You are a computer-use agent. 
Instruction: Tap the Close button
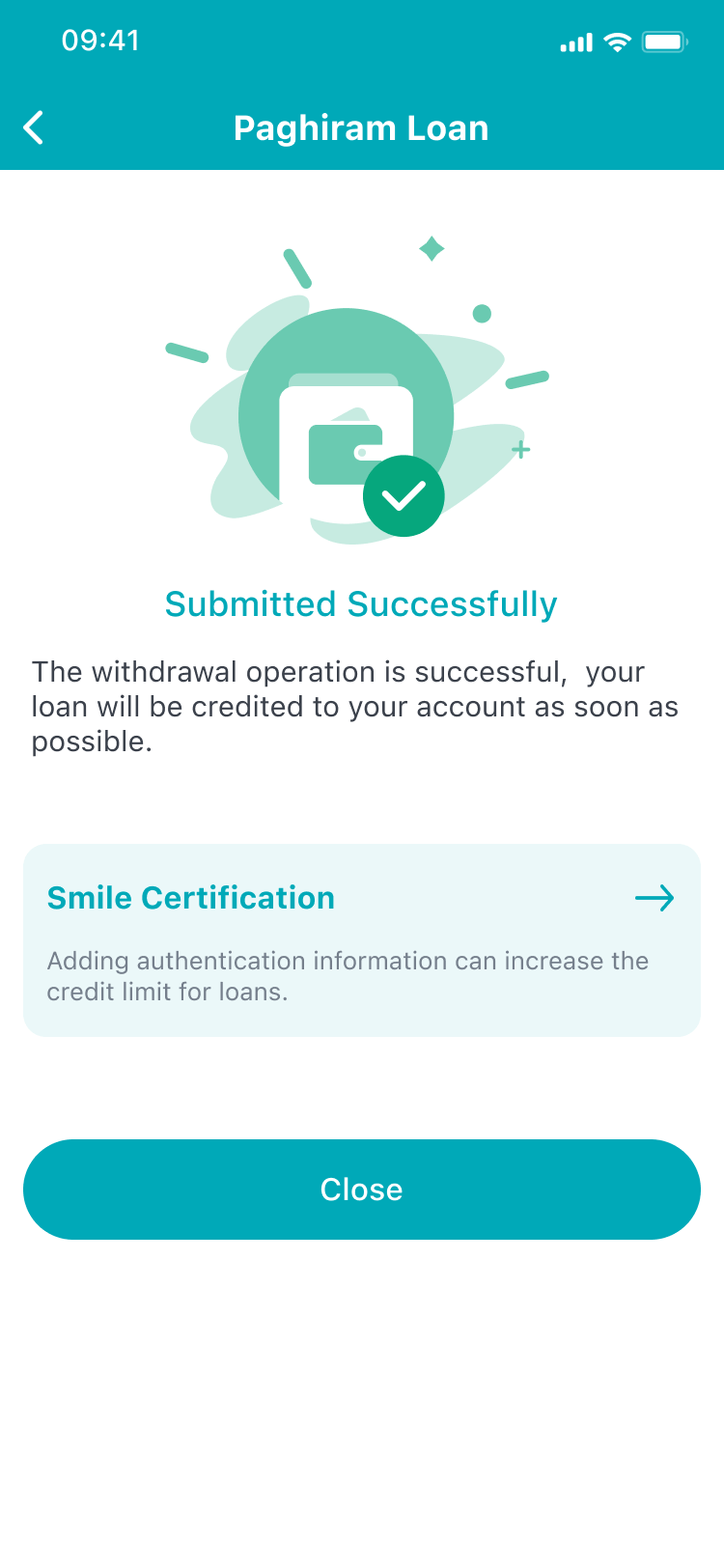click(361, 1189)
